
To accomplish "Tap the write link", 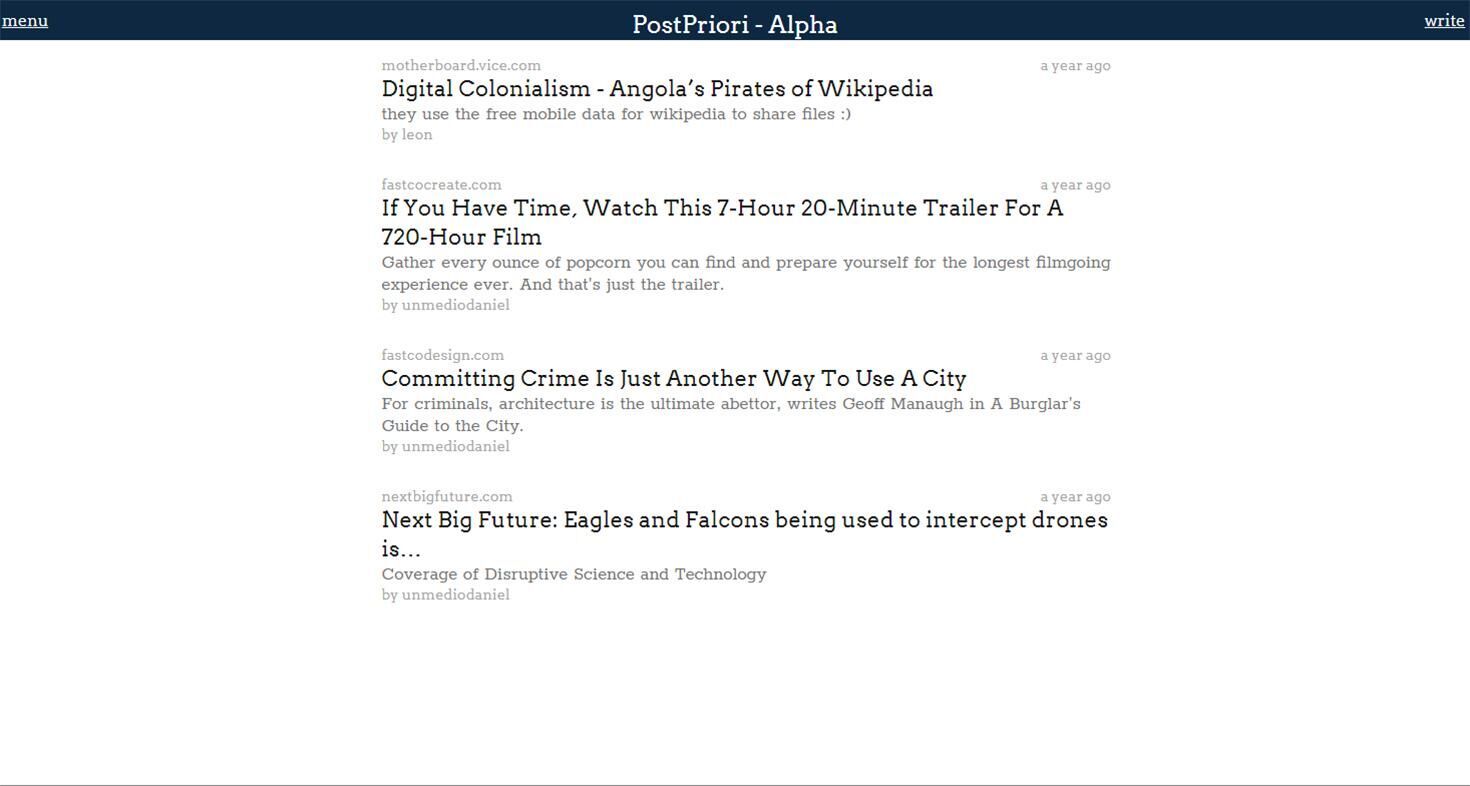I will click(x=1444, y=21).
